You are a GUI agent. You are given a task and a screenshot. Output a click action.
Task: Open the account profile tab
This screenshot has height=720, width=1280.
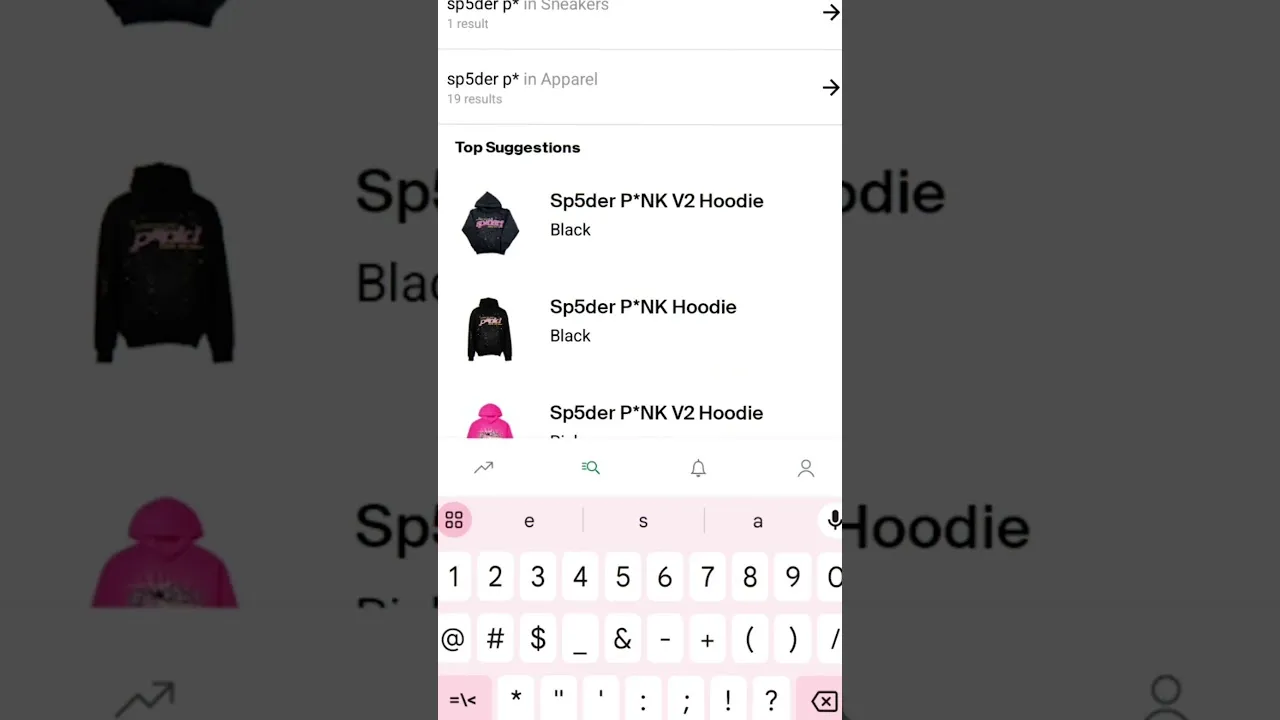[x=805, y=468]
